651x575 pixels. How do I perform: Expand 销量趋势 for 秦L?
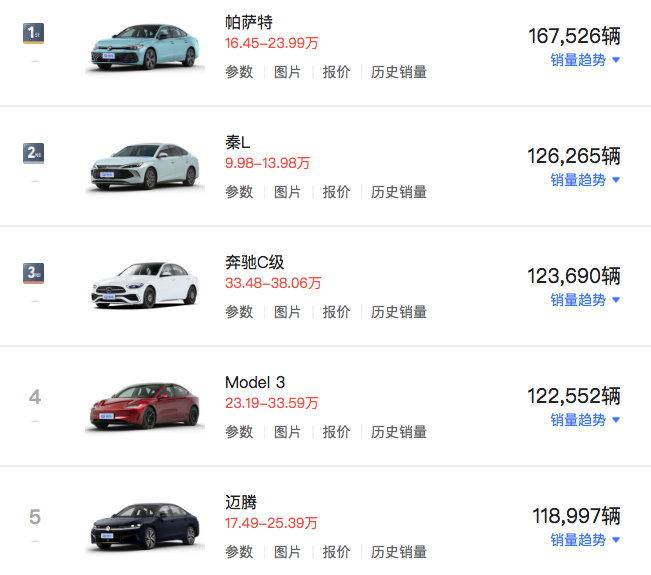(x=585, y=180)
